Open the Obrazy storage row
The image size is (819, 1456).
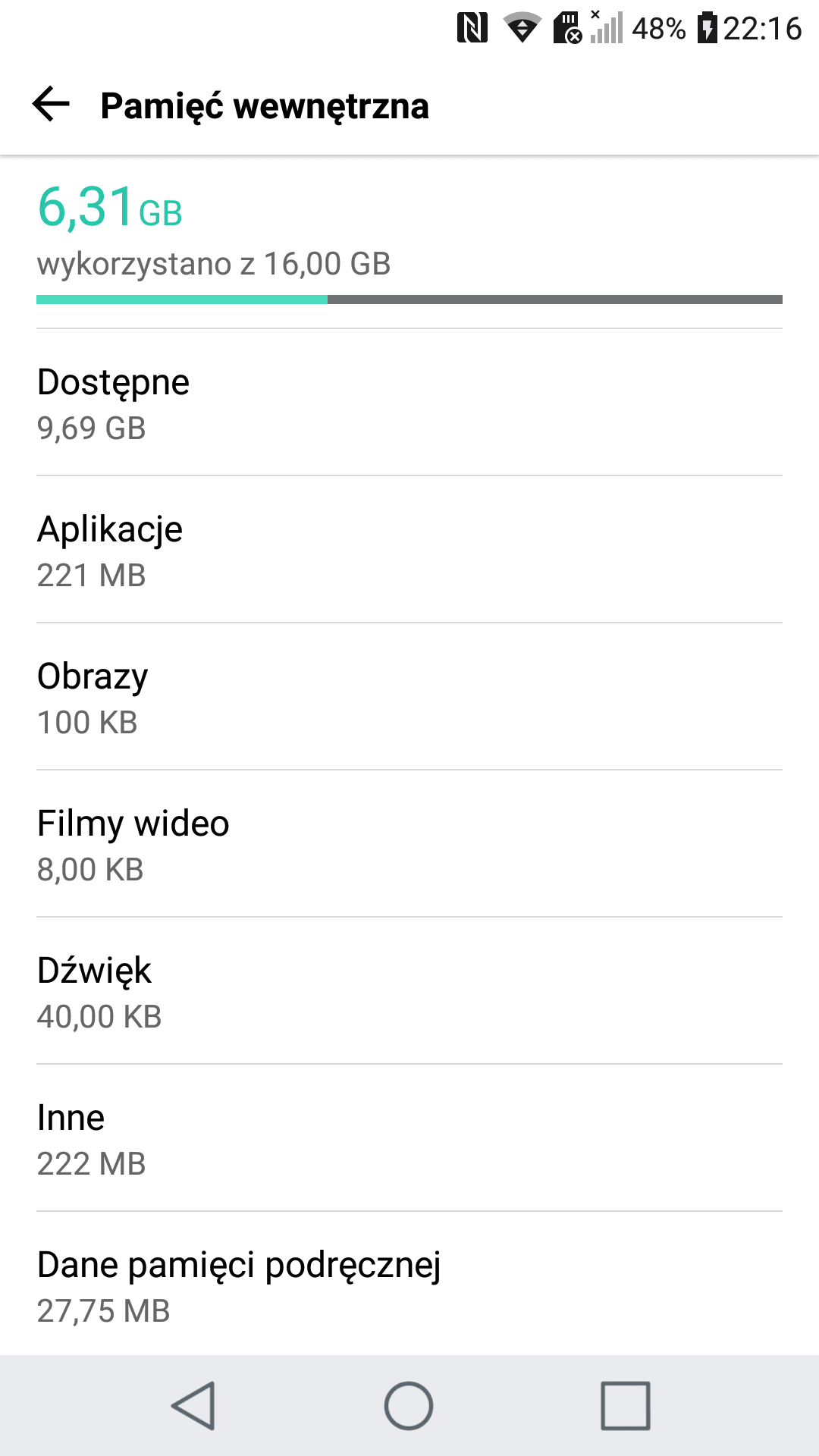tap(409, 697)
